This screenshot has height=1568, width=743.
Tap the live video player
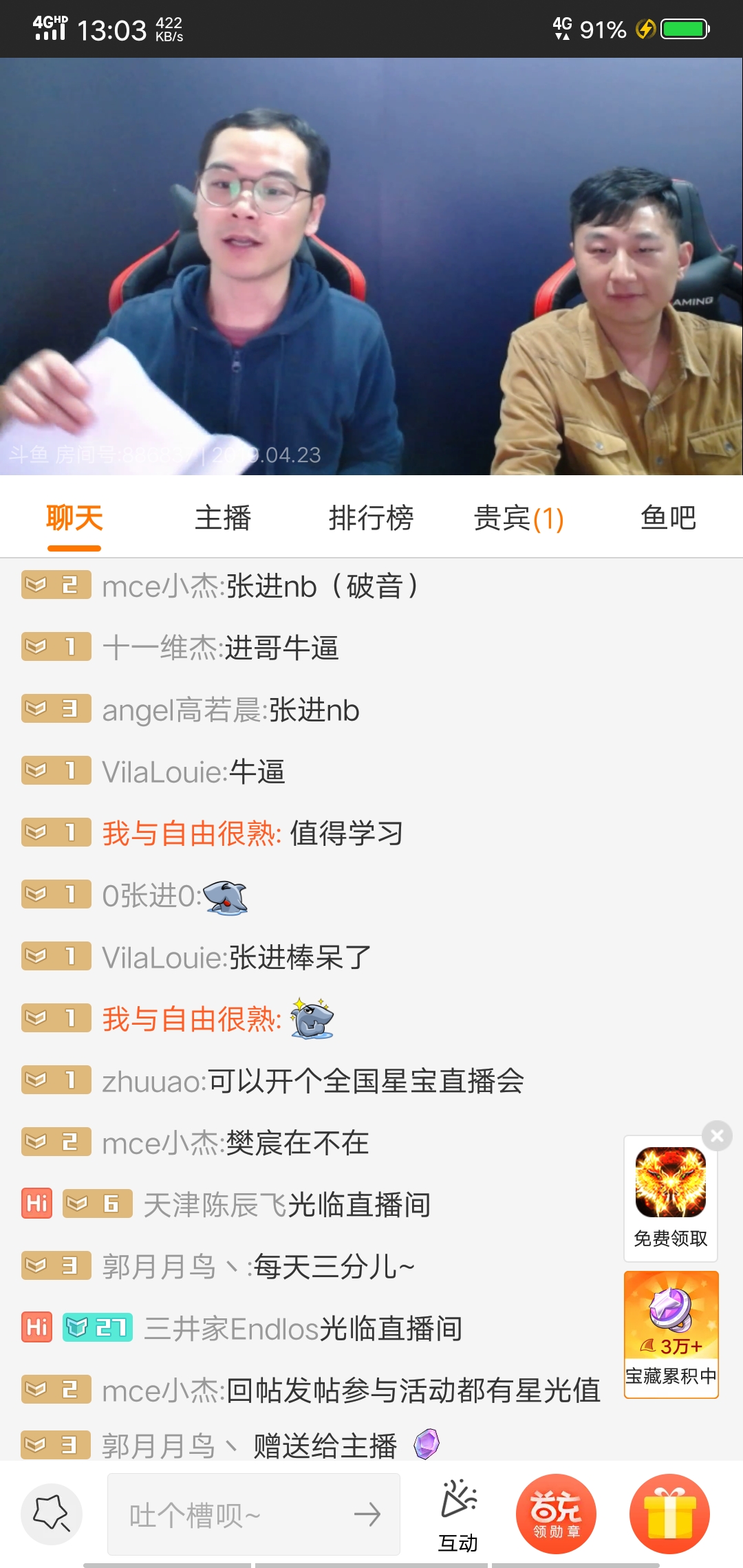[371, 267]
